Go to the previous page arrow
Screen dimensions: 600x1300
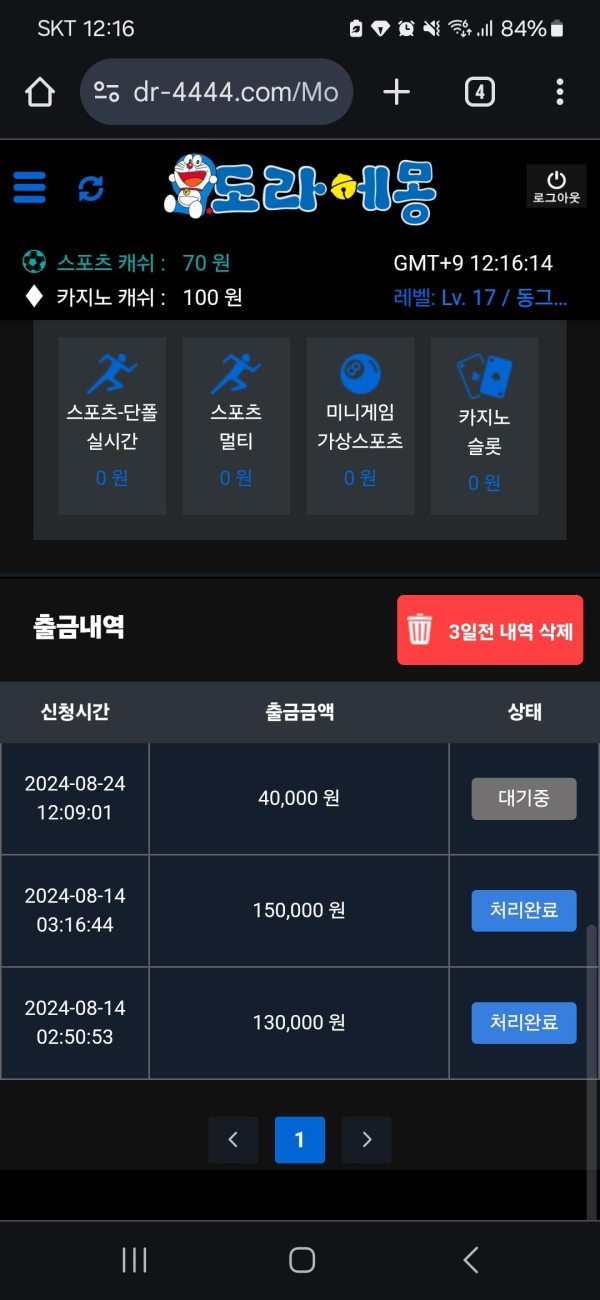233,1140
